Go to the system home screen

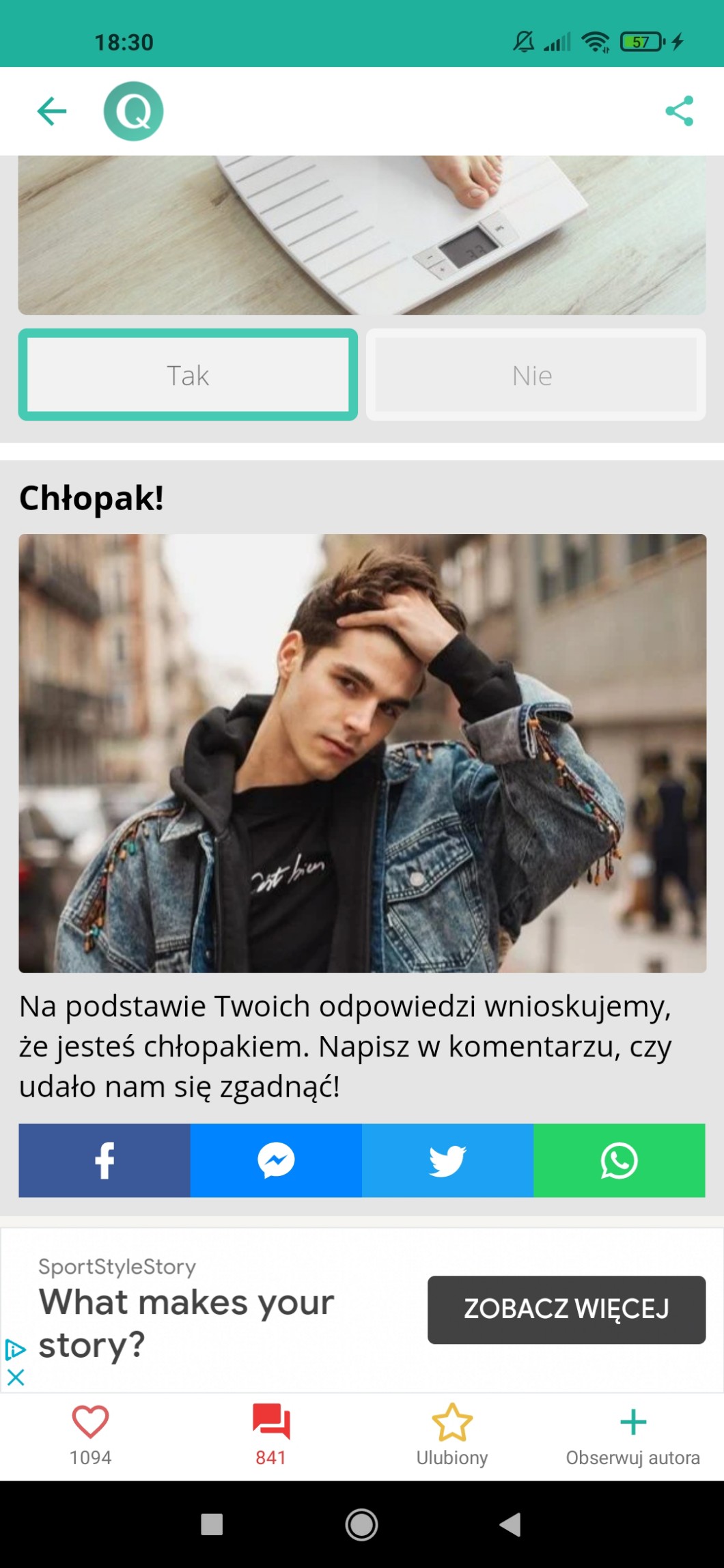[x=361, y=1524]
